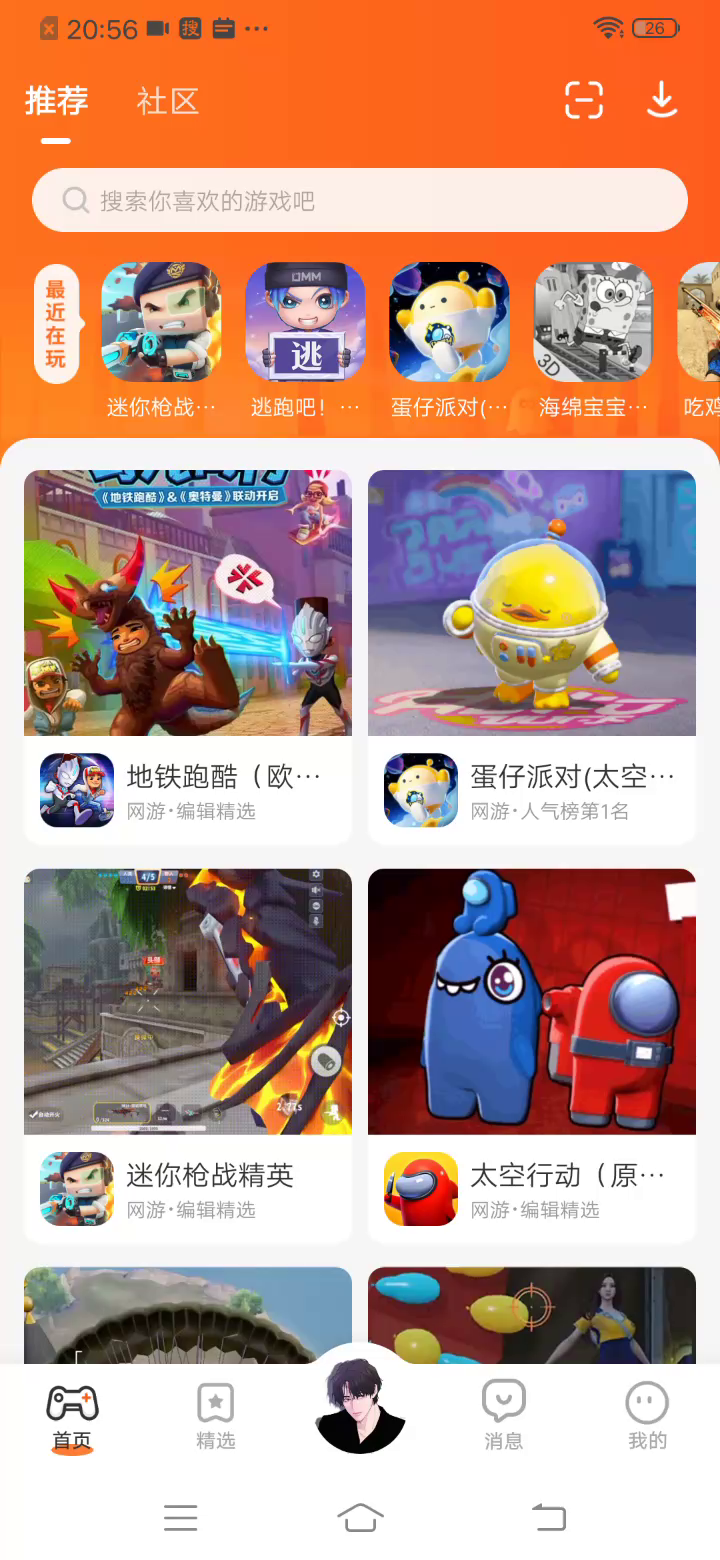Go to the 我的 tab

(647, 1417)
